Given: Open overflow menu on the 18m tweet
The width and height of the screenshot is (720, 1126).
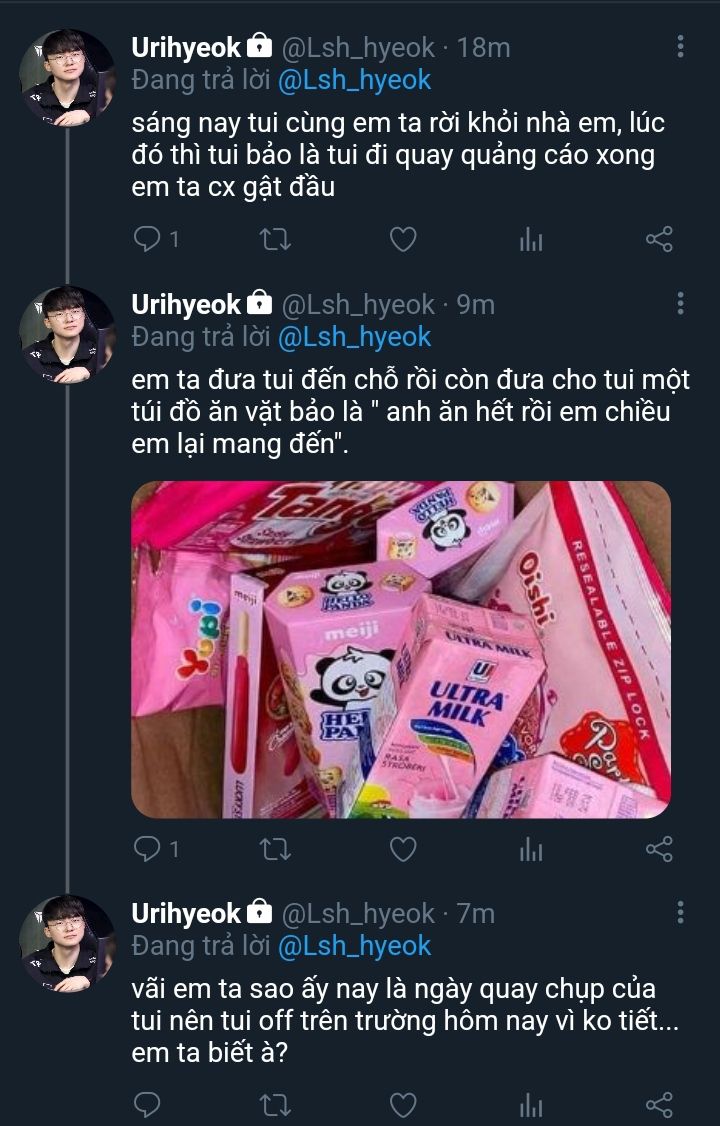Looking at the screenshot, I should click(681, 47).
